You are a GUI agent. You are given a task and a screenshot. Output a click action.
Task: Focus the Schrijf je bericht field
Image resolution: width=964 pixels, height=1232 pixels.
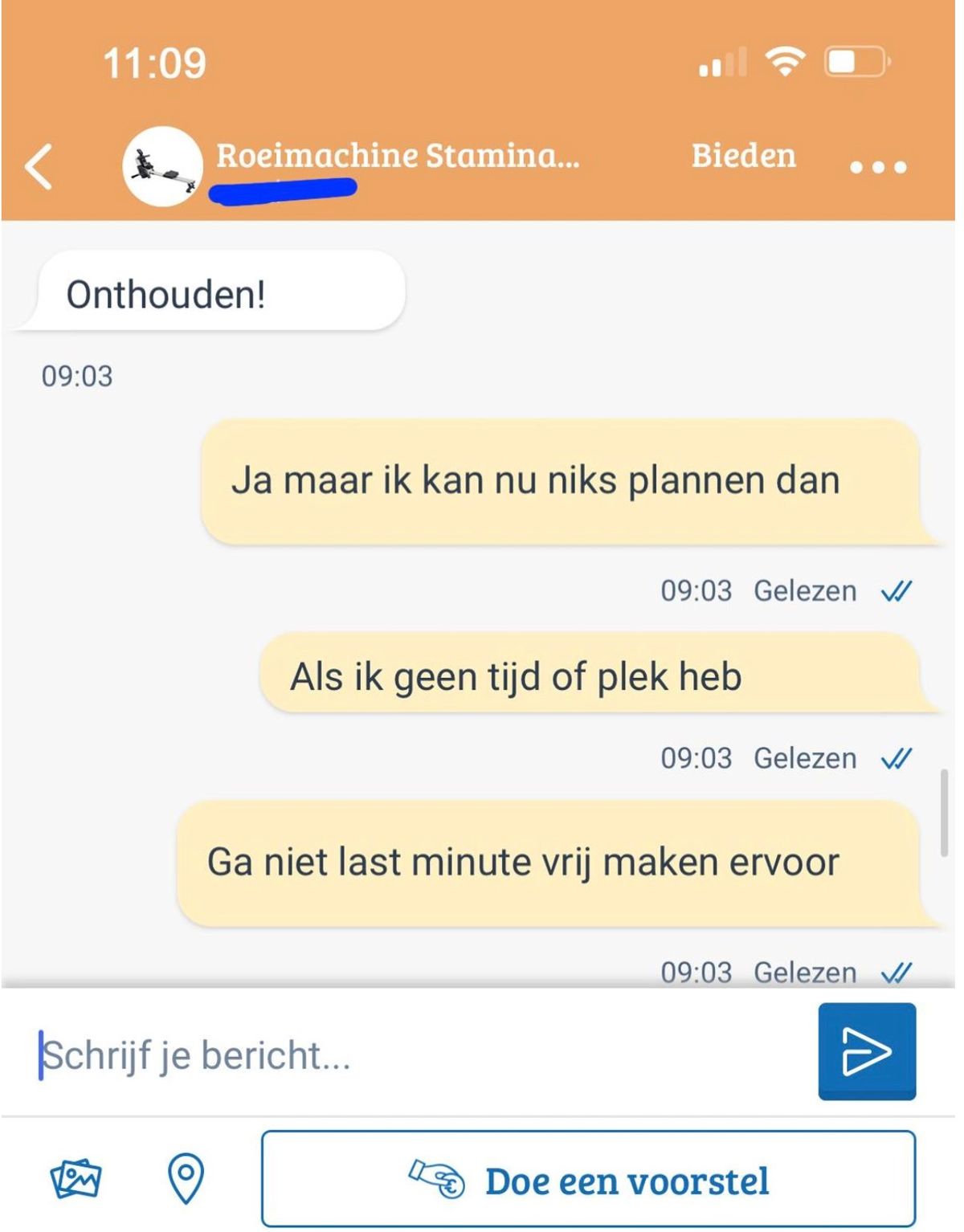tap(418, 1055)
